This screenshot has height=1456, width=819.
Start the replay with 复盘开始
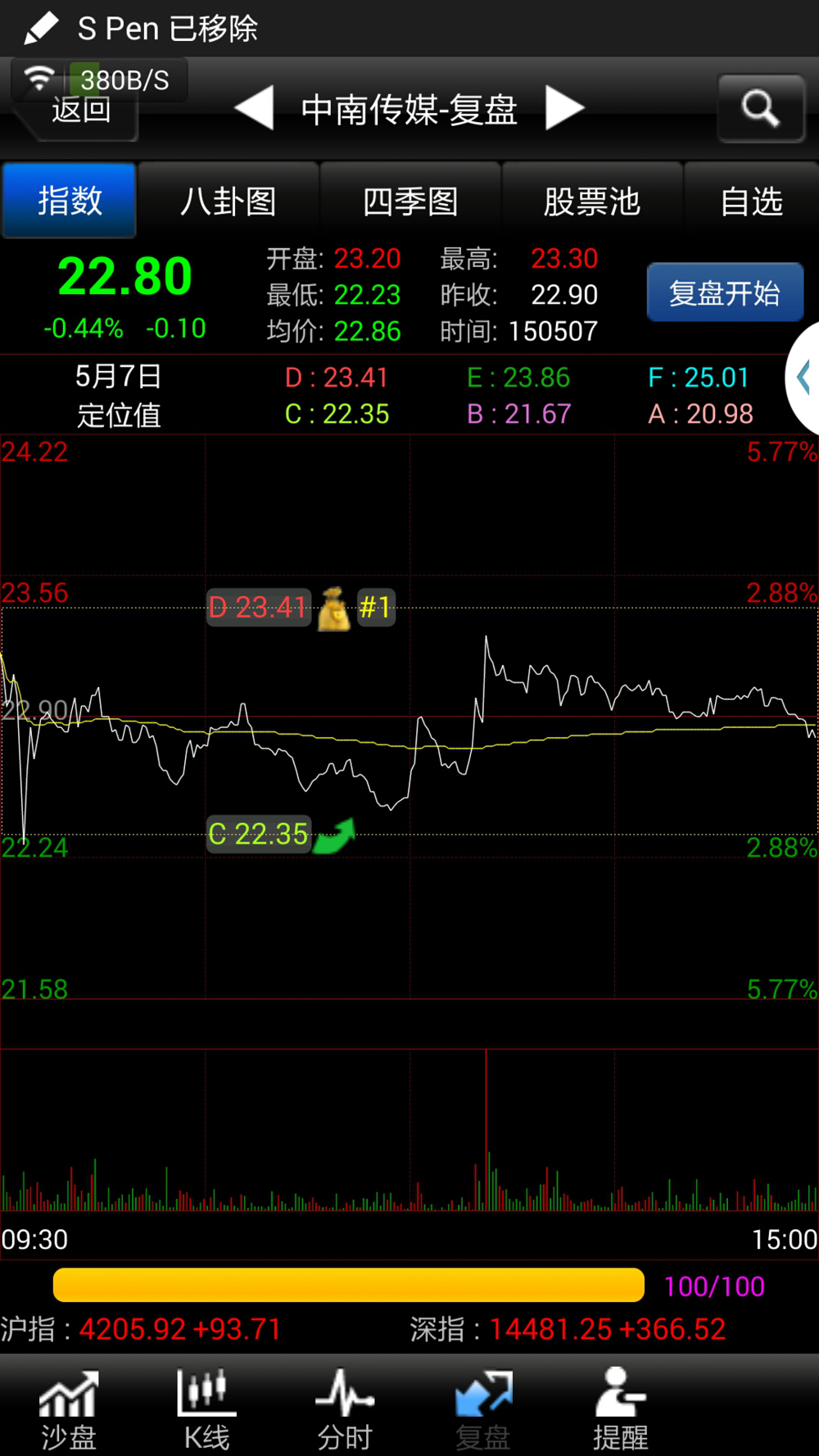click(x=725, y=292)
